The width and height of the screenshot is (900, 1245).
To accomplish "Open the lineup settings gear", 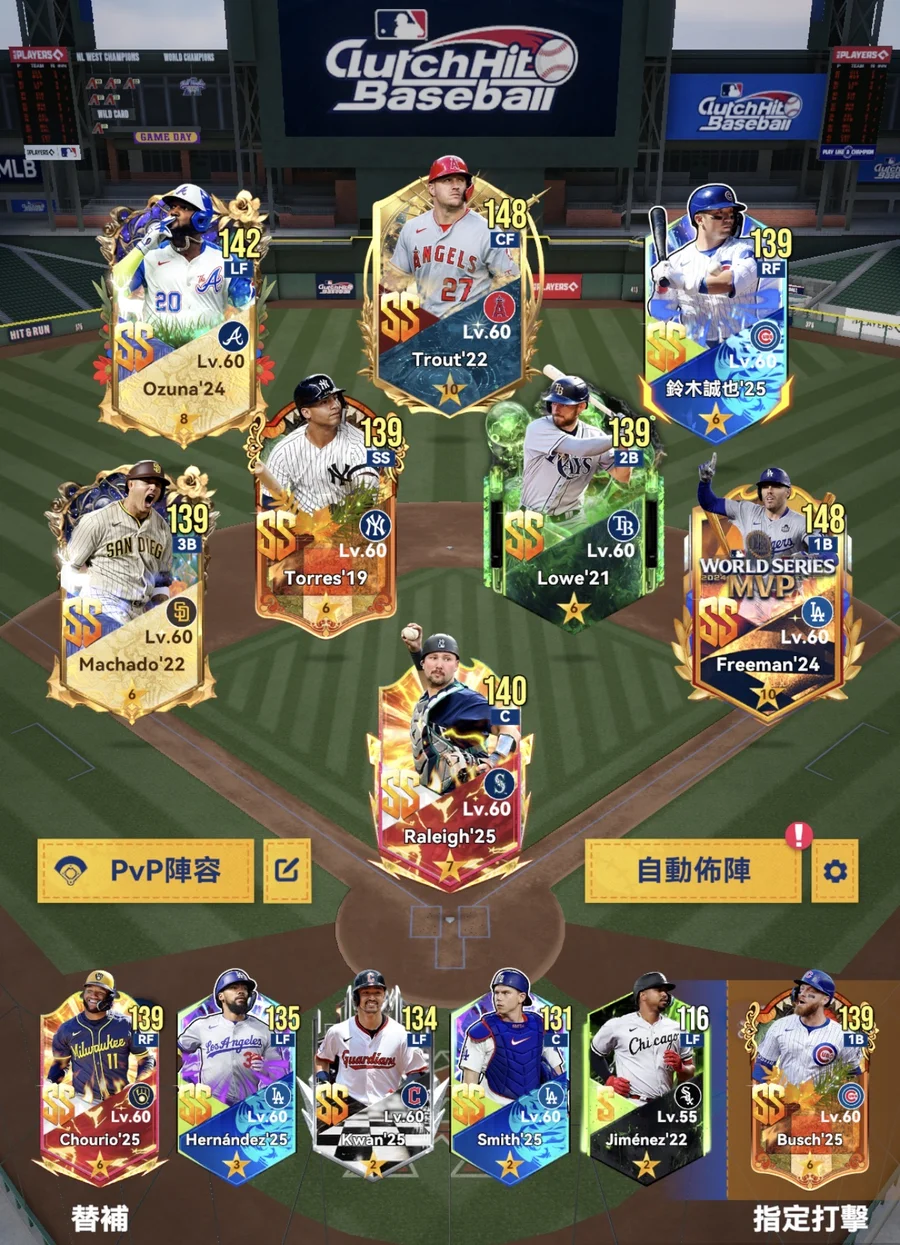I will [x=835, y=871].
